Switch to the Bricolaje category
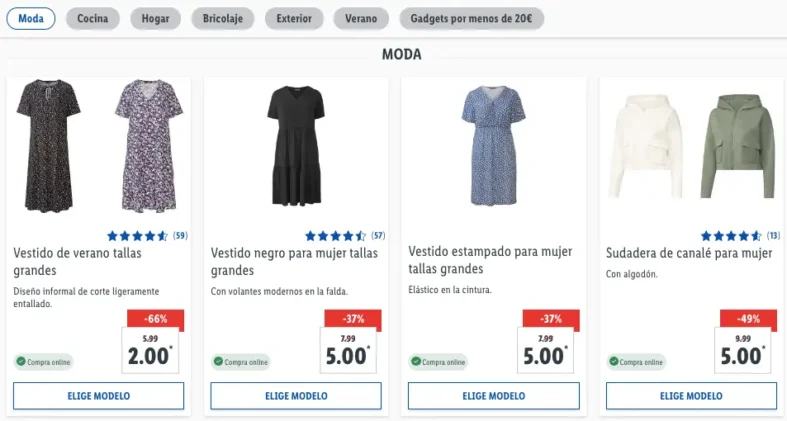 223,18
